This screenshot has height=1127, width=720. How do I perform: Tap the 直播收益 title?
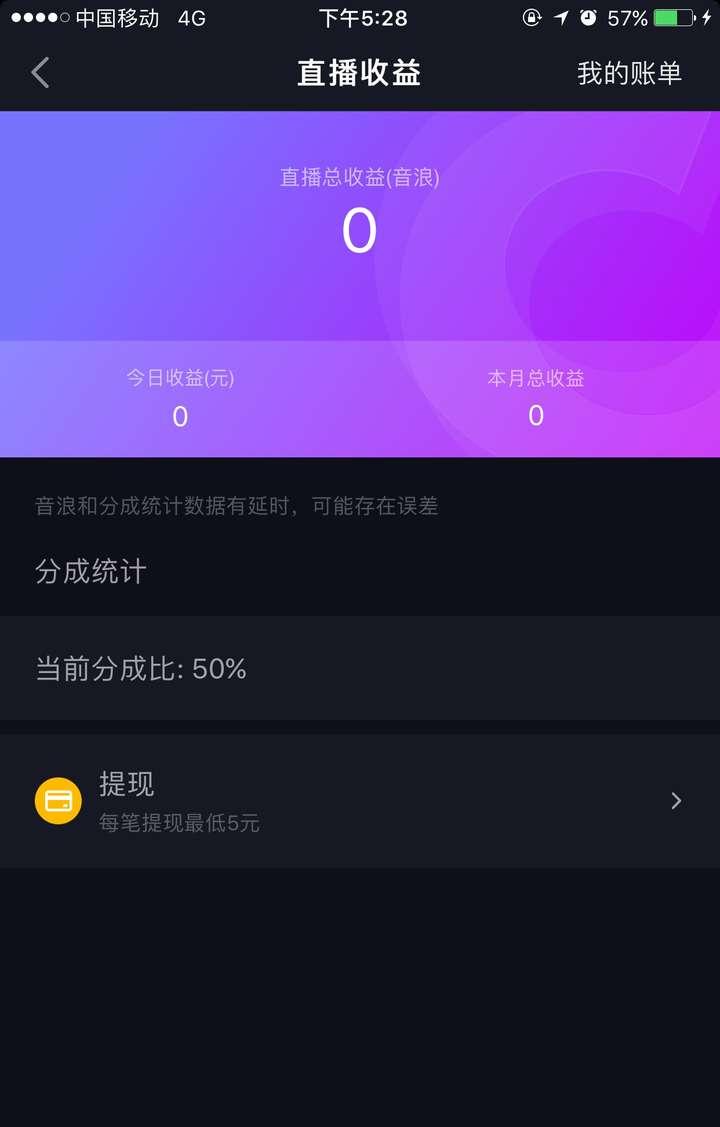[359, 72]
